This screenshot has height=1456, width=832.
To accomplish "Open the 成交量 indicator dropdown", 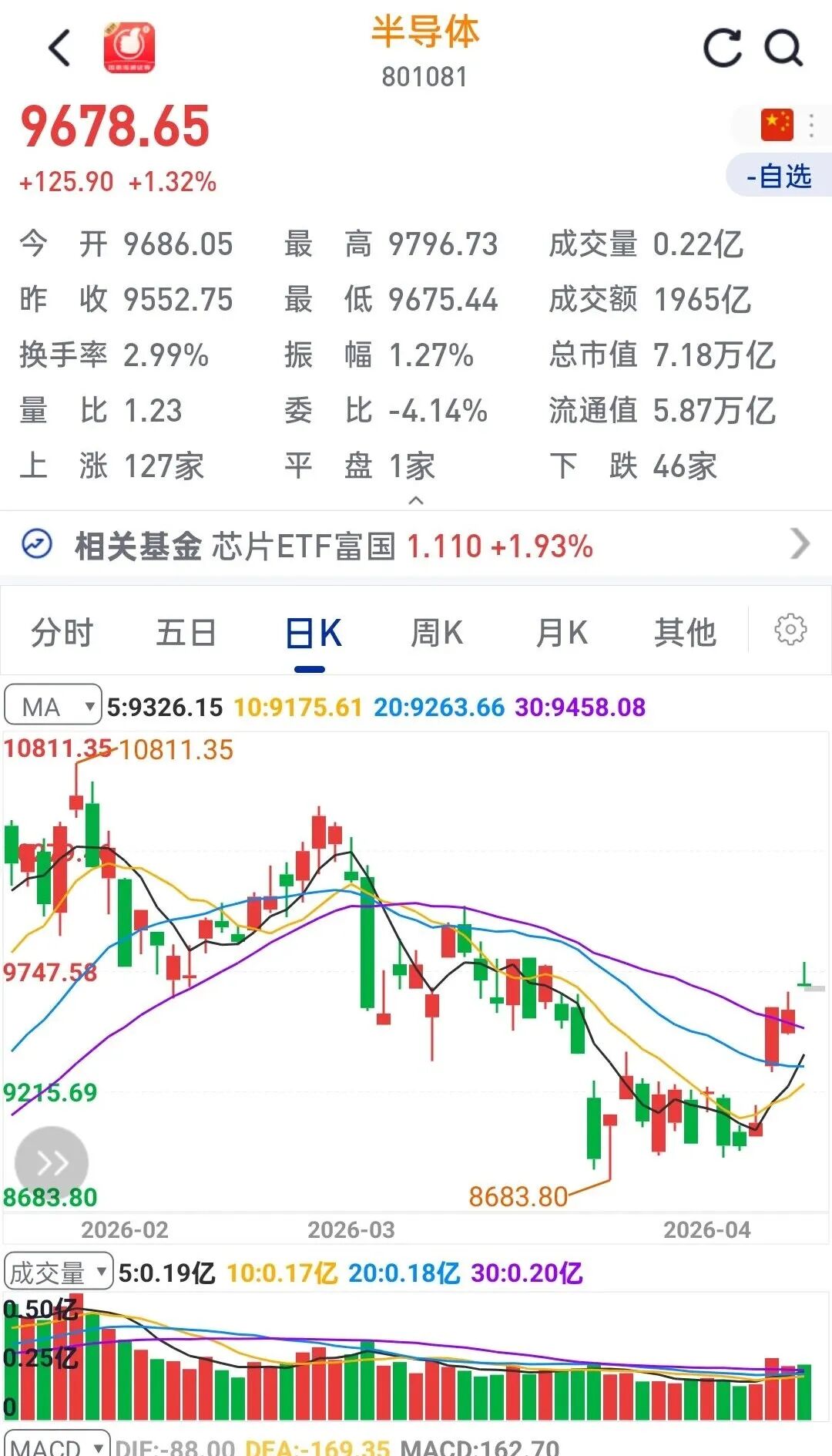I will click(x=59, y=1273).
